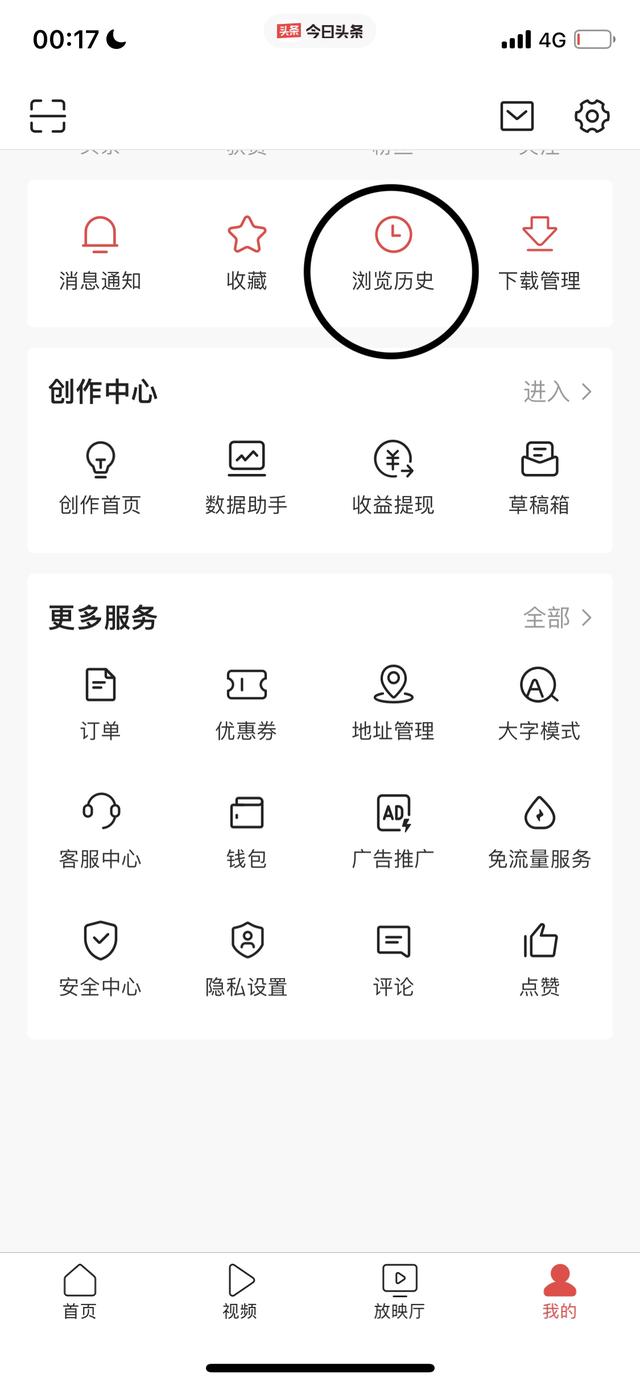Open 优惠券 coupons
This screenshot has width=640, height=1386.
247,704
